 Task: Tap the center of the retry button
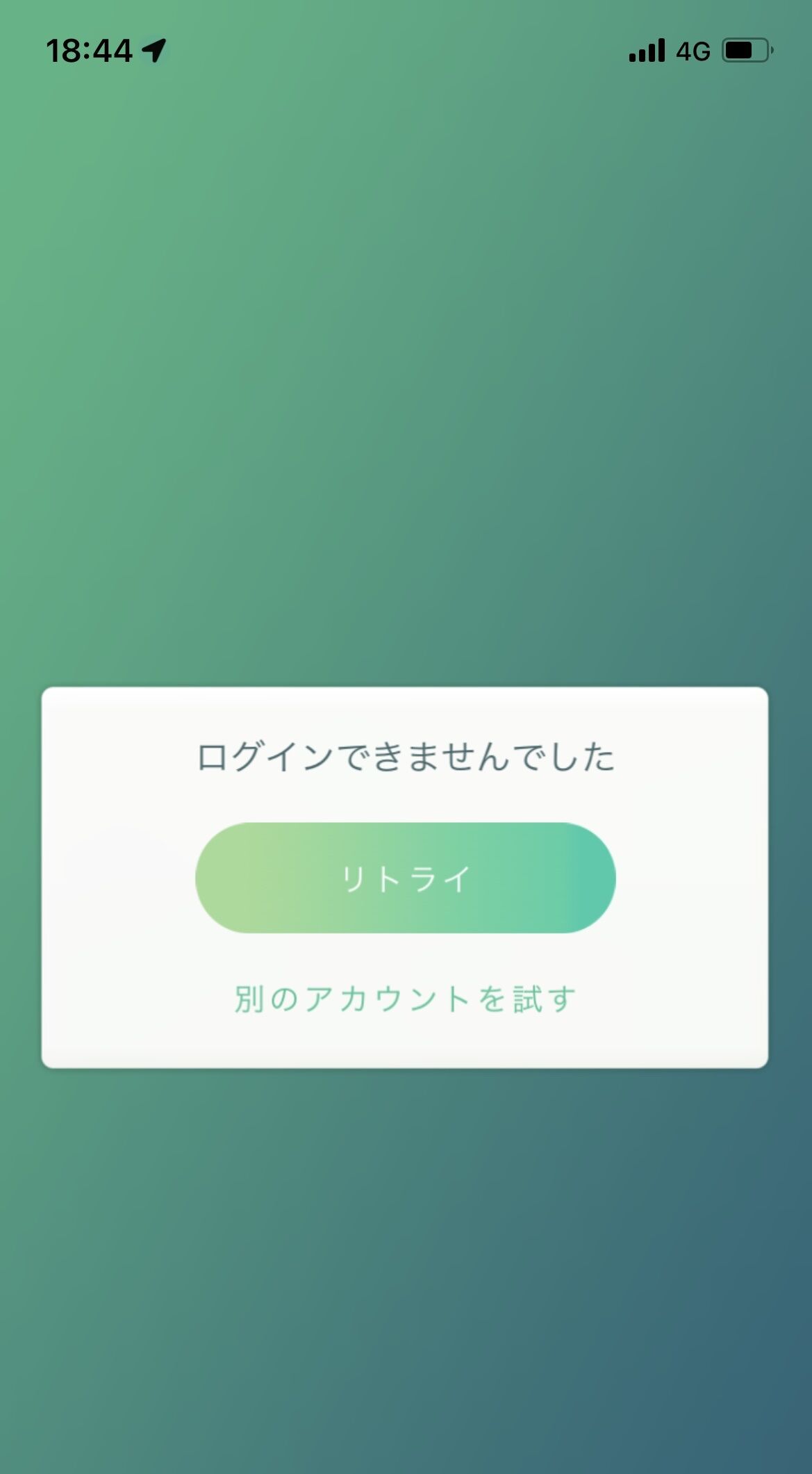point(406,877)
